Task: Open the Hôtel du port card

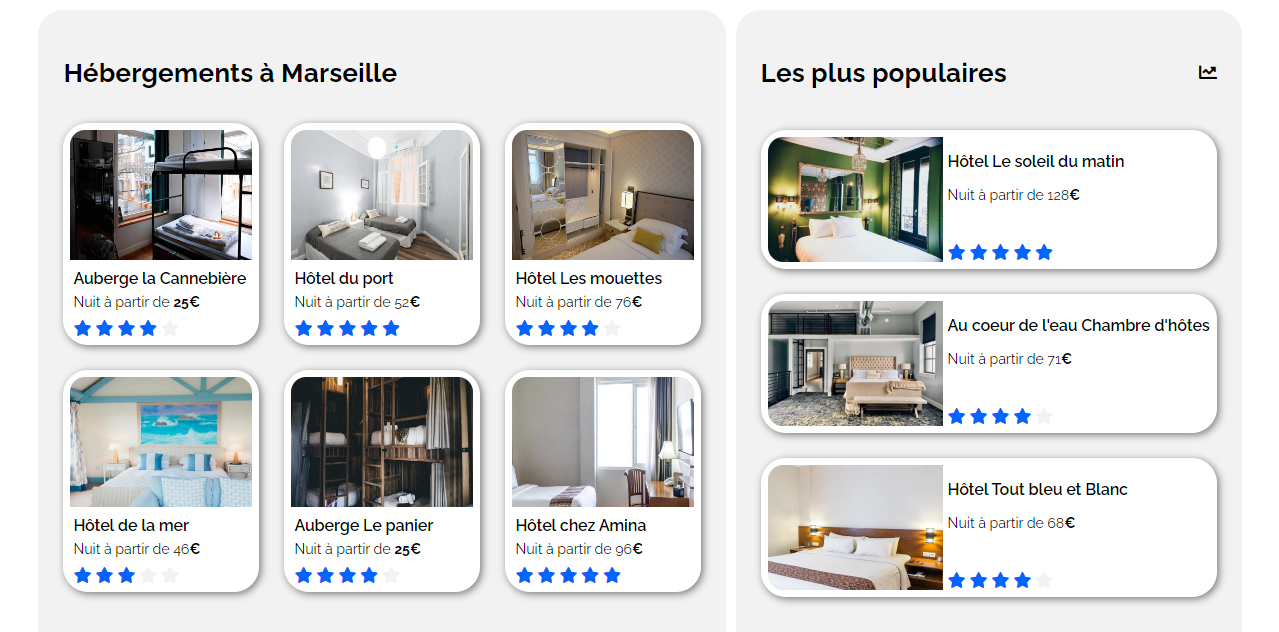Action: pyautogui.click(x=382, y=234)
